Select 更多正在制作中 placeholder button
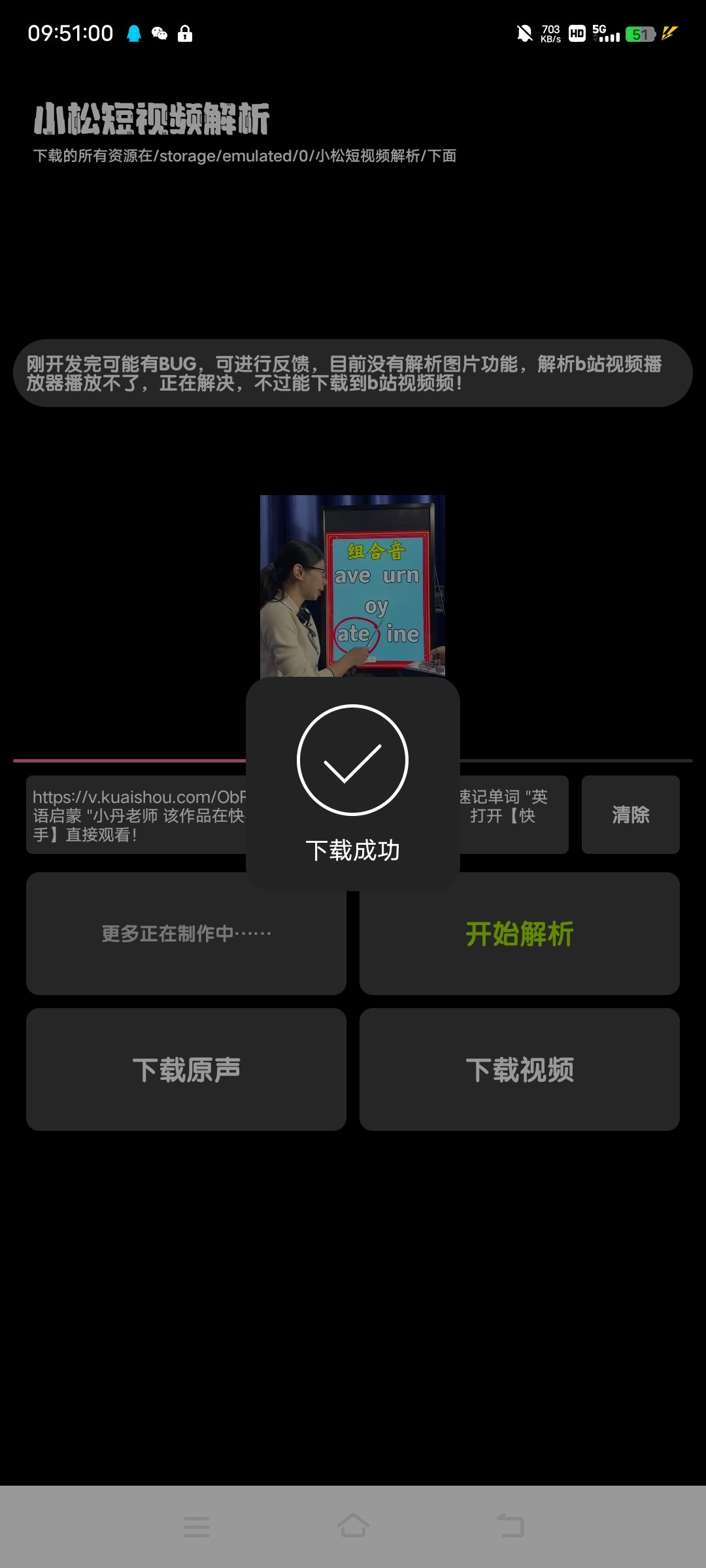 click(x=186, y=933)
